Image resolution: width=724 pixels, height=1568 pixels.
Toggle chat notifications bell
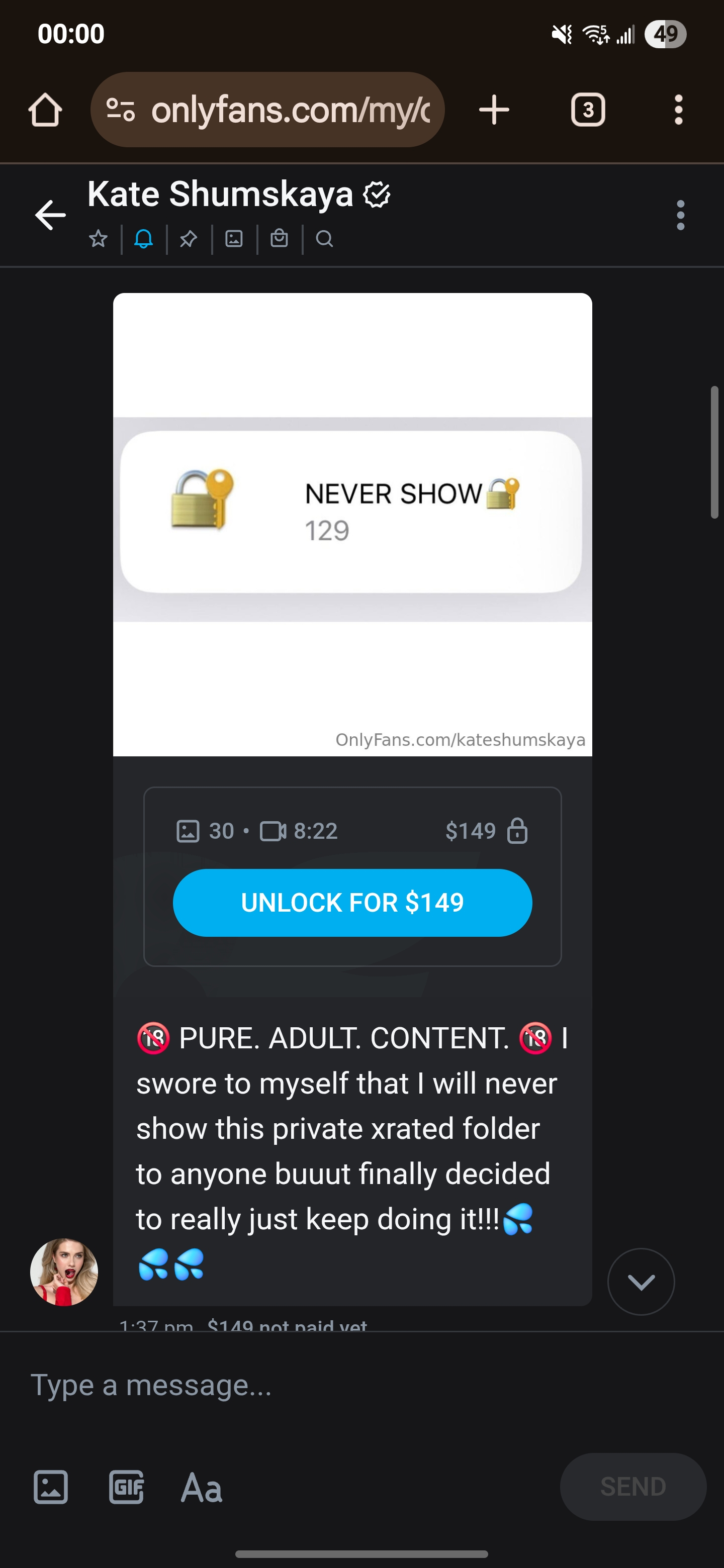143,239
